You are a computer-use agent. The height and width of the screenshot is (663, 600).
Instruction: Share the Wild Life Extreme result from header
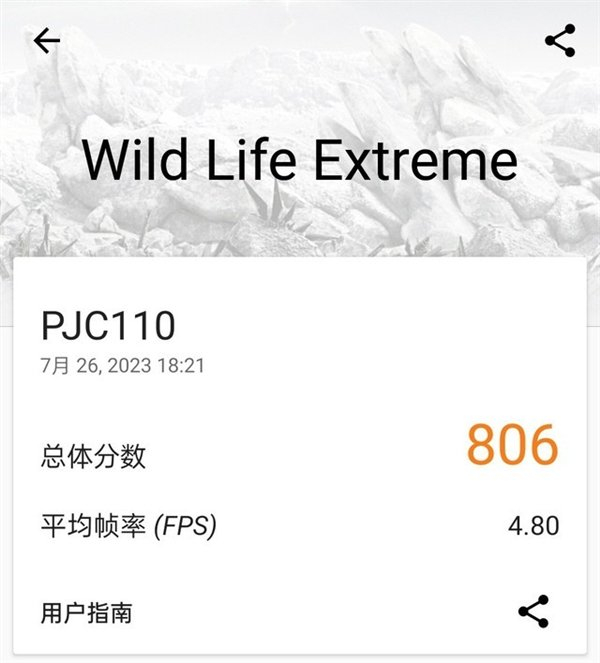pos(559,41)
